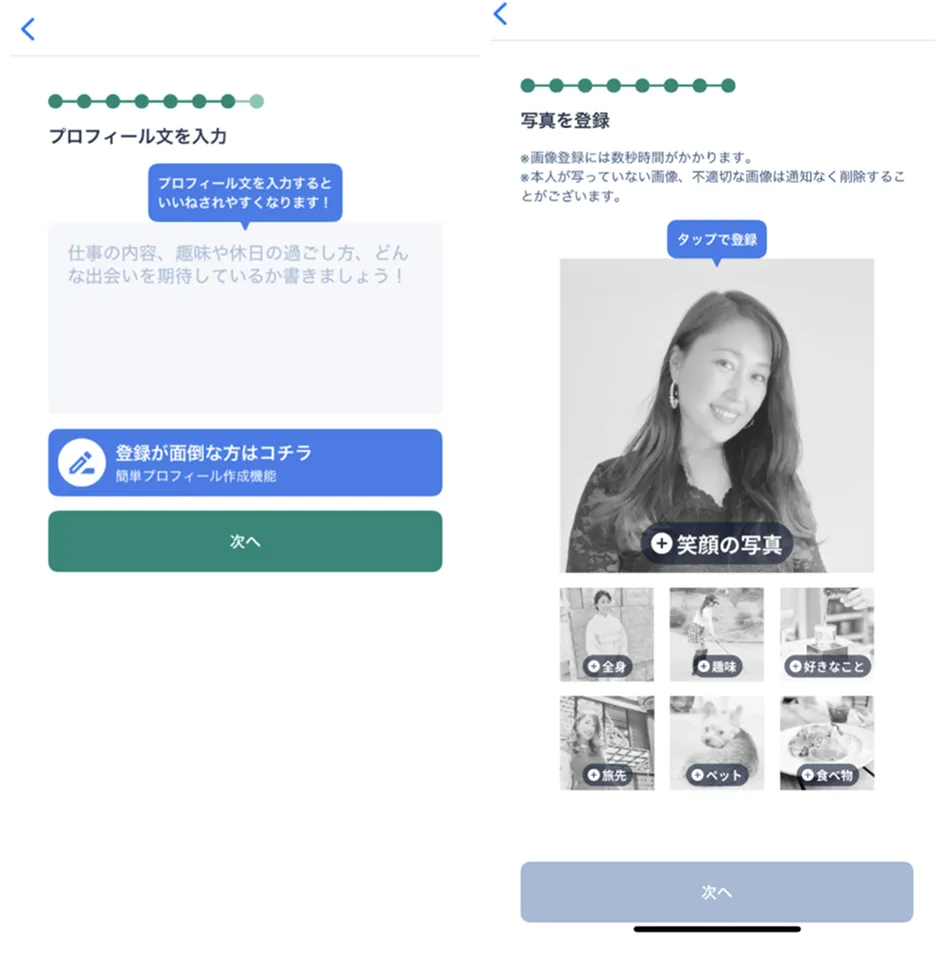Add a 趣味 photo
The width and height of the screenshot is (936, 960).
point(716,634)
